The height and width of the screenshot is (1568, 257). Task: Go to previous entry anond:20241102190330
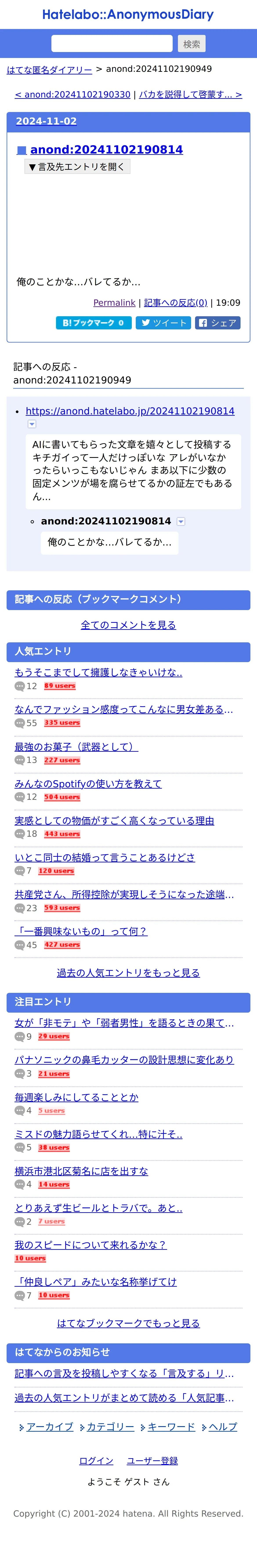[72, 94]
